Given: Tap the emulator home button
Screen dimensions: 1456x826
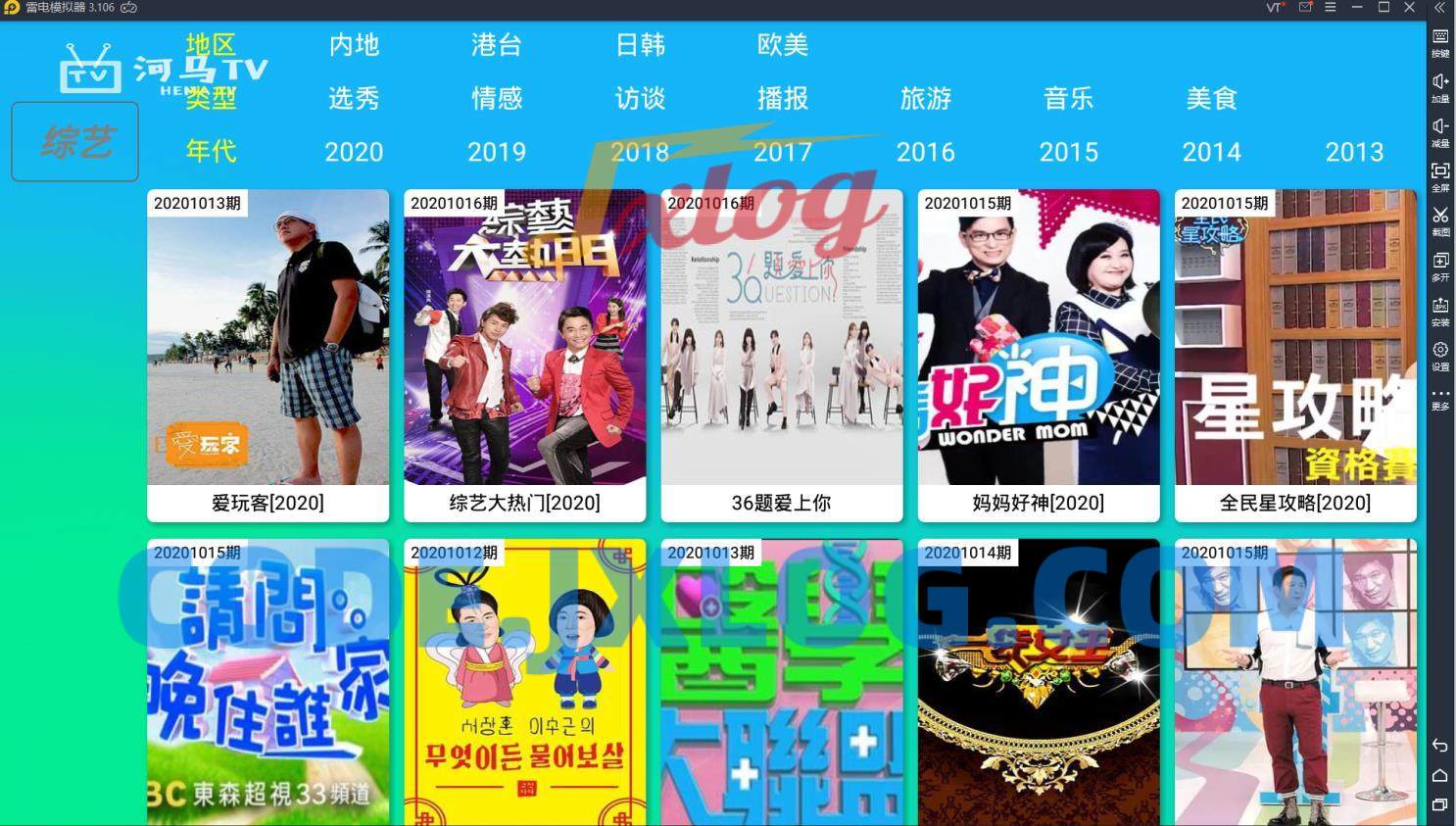Looking at the screenshot, I should (x=1439, y=775).
